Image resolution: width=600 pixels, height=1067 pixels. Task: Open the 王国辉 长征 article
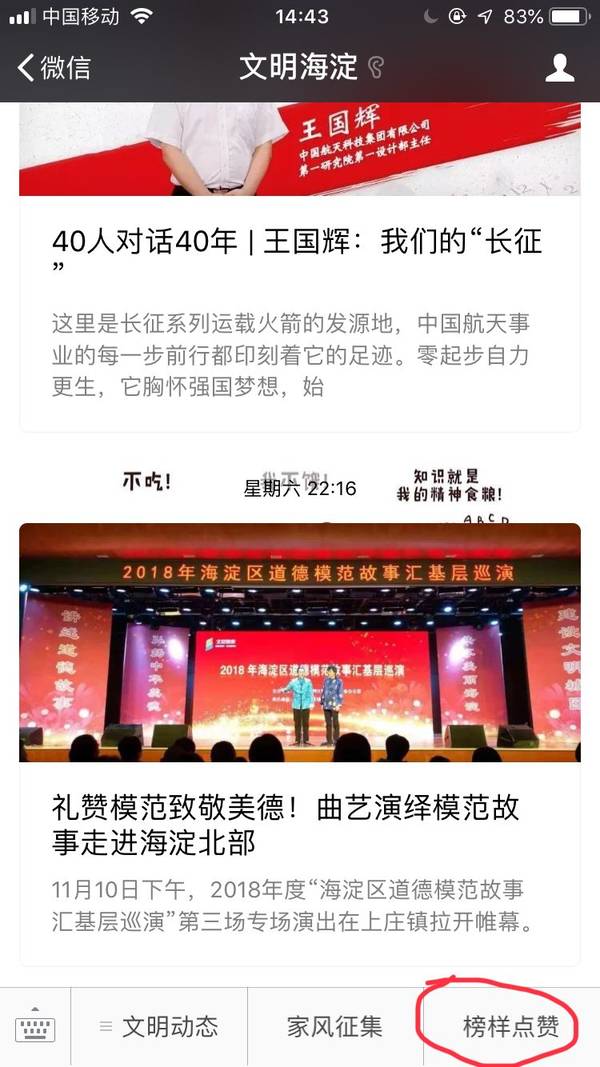pyautogui.click(x=298, y=255)
